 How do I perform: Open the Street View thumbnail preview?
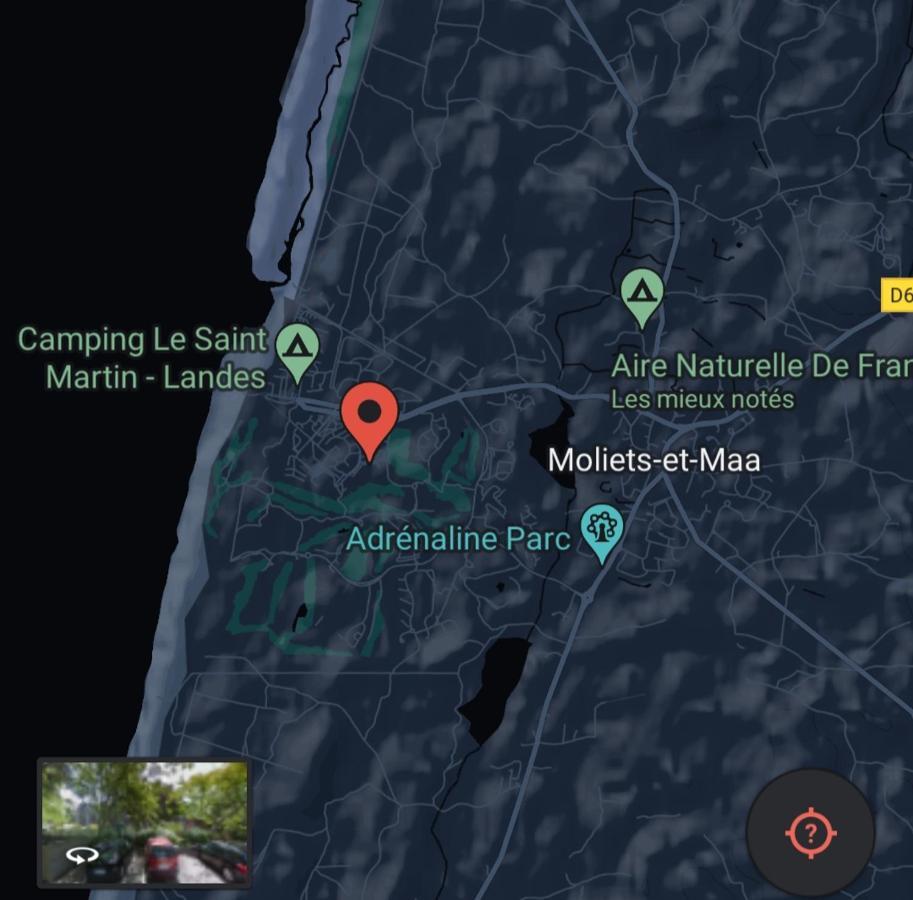point(144,823)
